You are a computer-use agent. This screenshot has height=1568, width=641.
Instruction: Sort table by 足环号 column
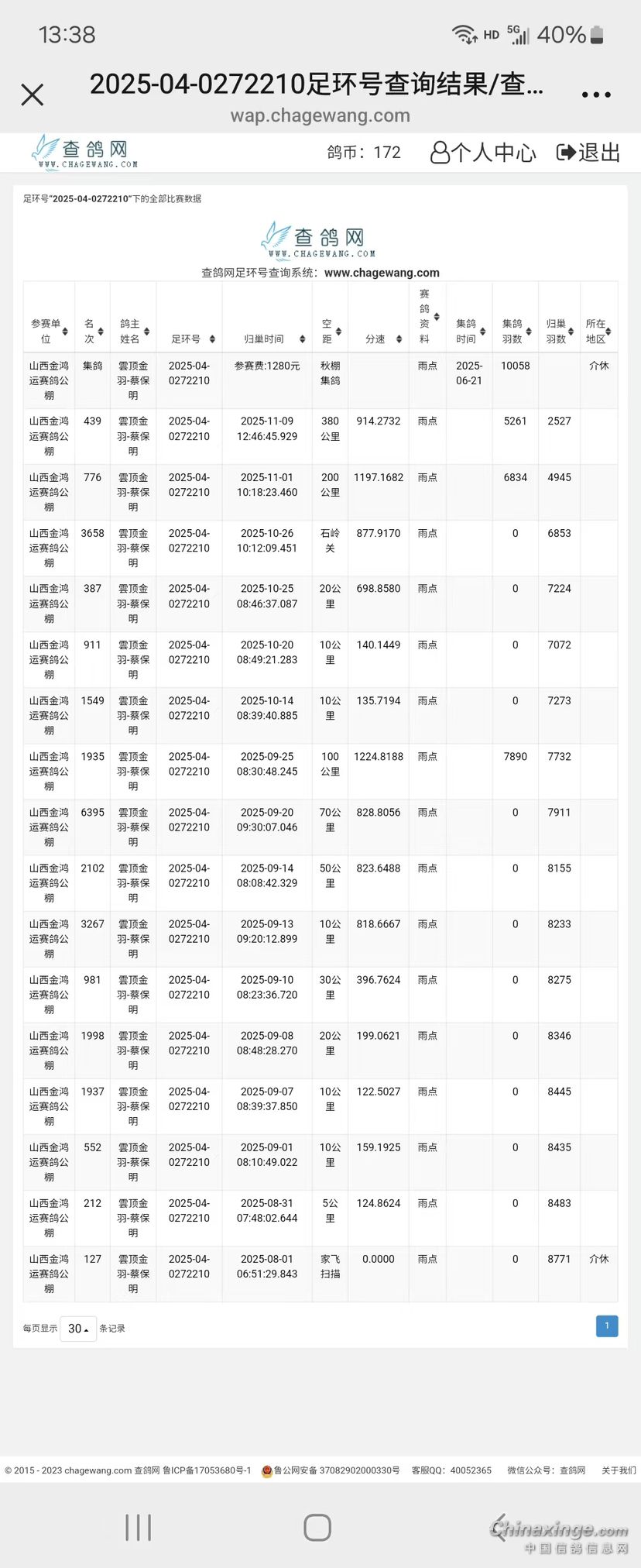(x=189, y=339)
